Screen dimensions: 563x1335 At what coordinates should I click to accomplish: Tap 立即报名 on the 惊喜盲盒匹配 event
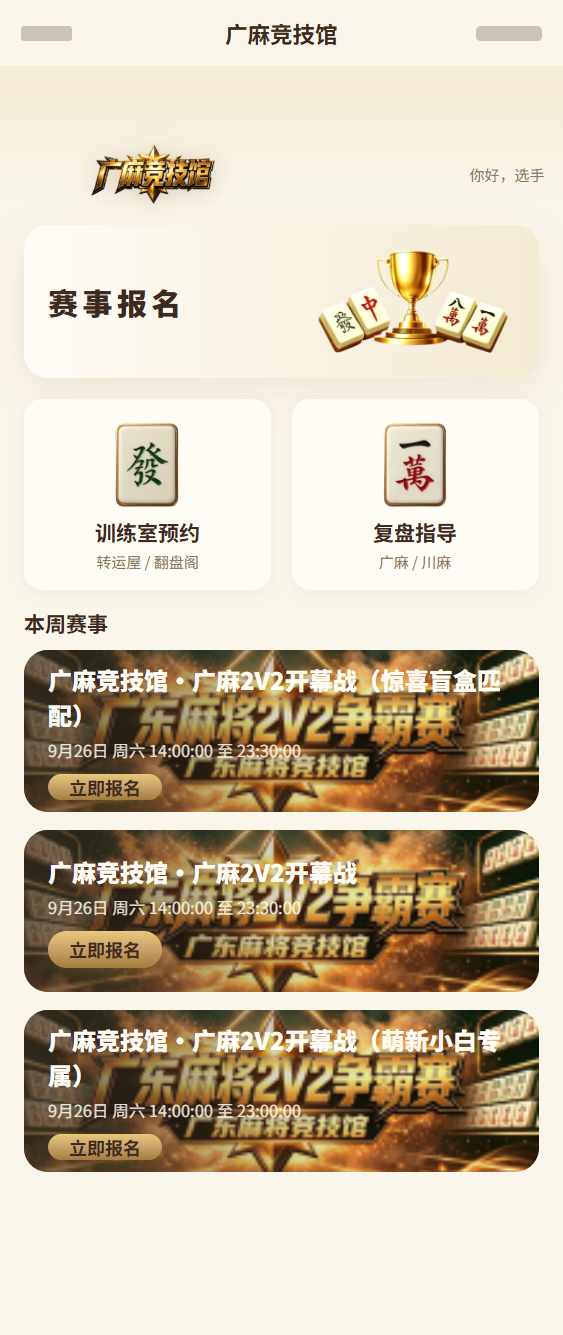click(x=105, y=788)
